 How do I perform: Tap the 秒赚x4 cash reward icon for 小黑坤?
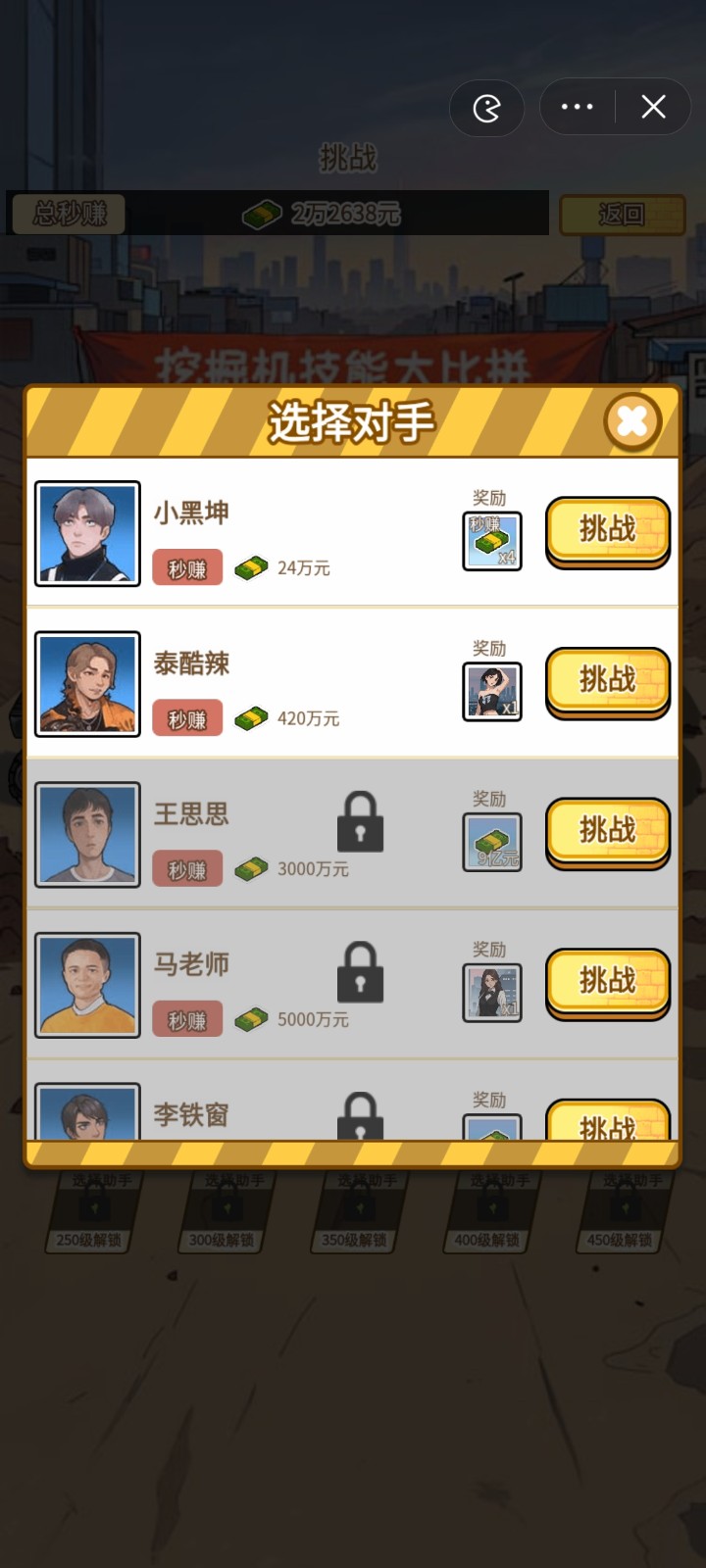coord(491,541)
